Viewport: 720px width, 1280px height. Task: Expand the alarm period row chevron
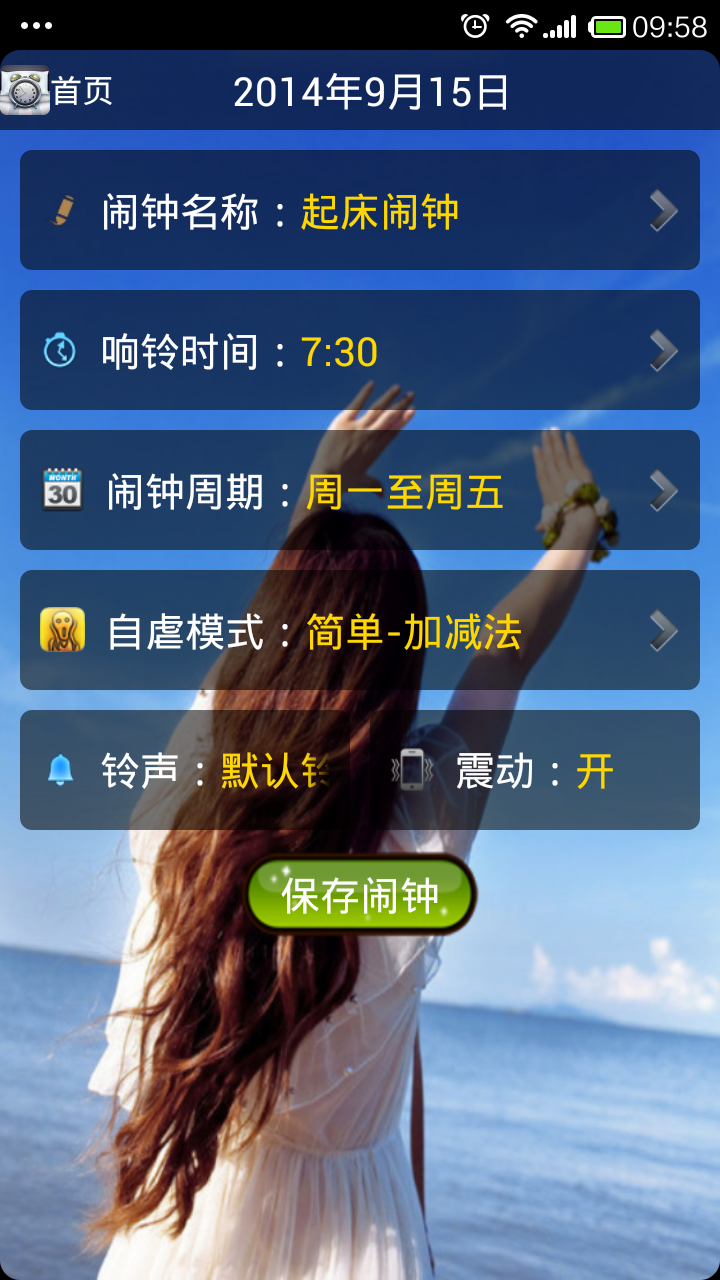point(662,490)
